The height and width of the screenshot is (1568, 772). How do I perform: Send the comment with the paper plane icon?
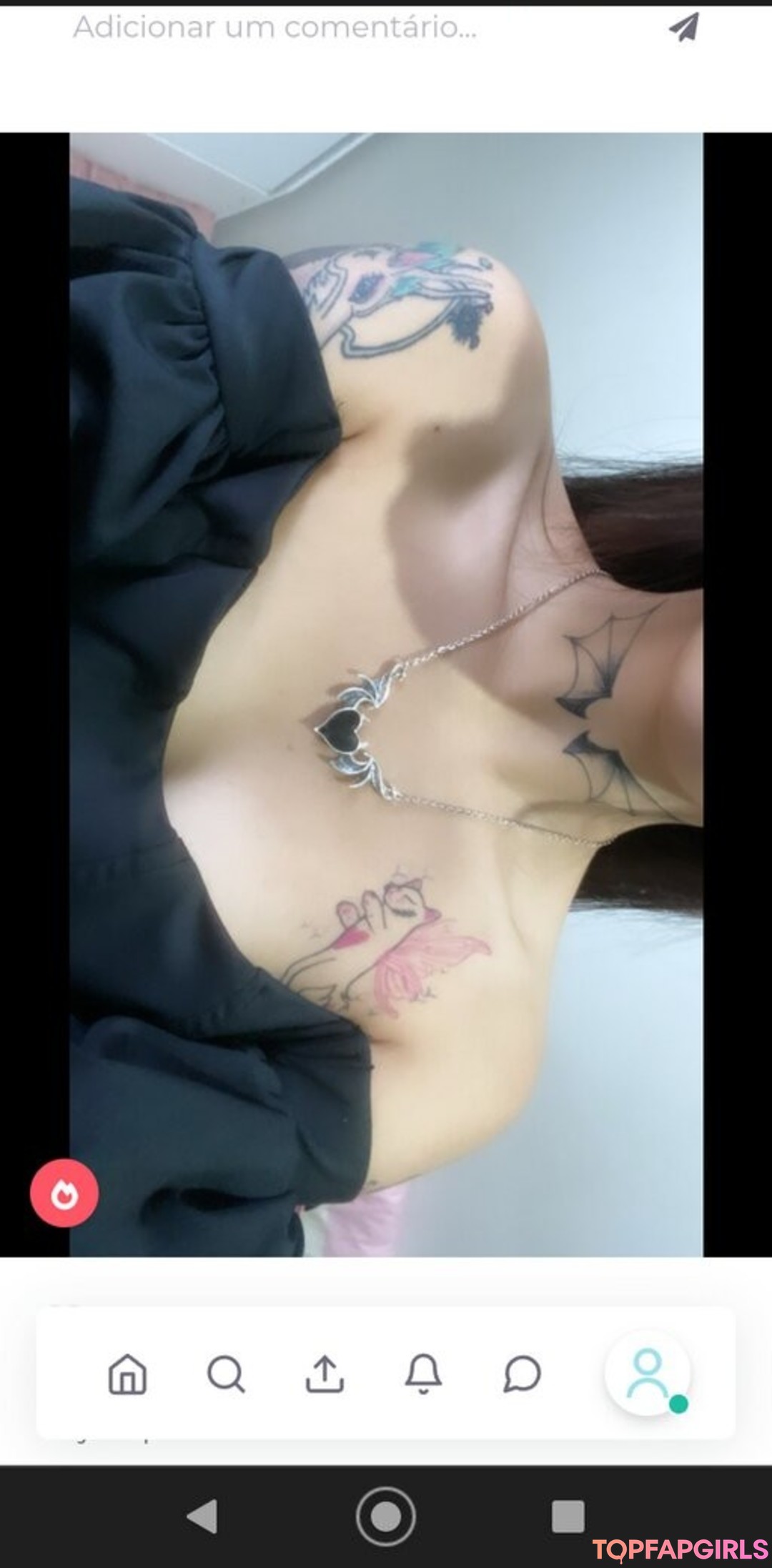683,29
